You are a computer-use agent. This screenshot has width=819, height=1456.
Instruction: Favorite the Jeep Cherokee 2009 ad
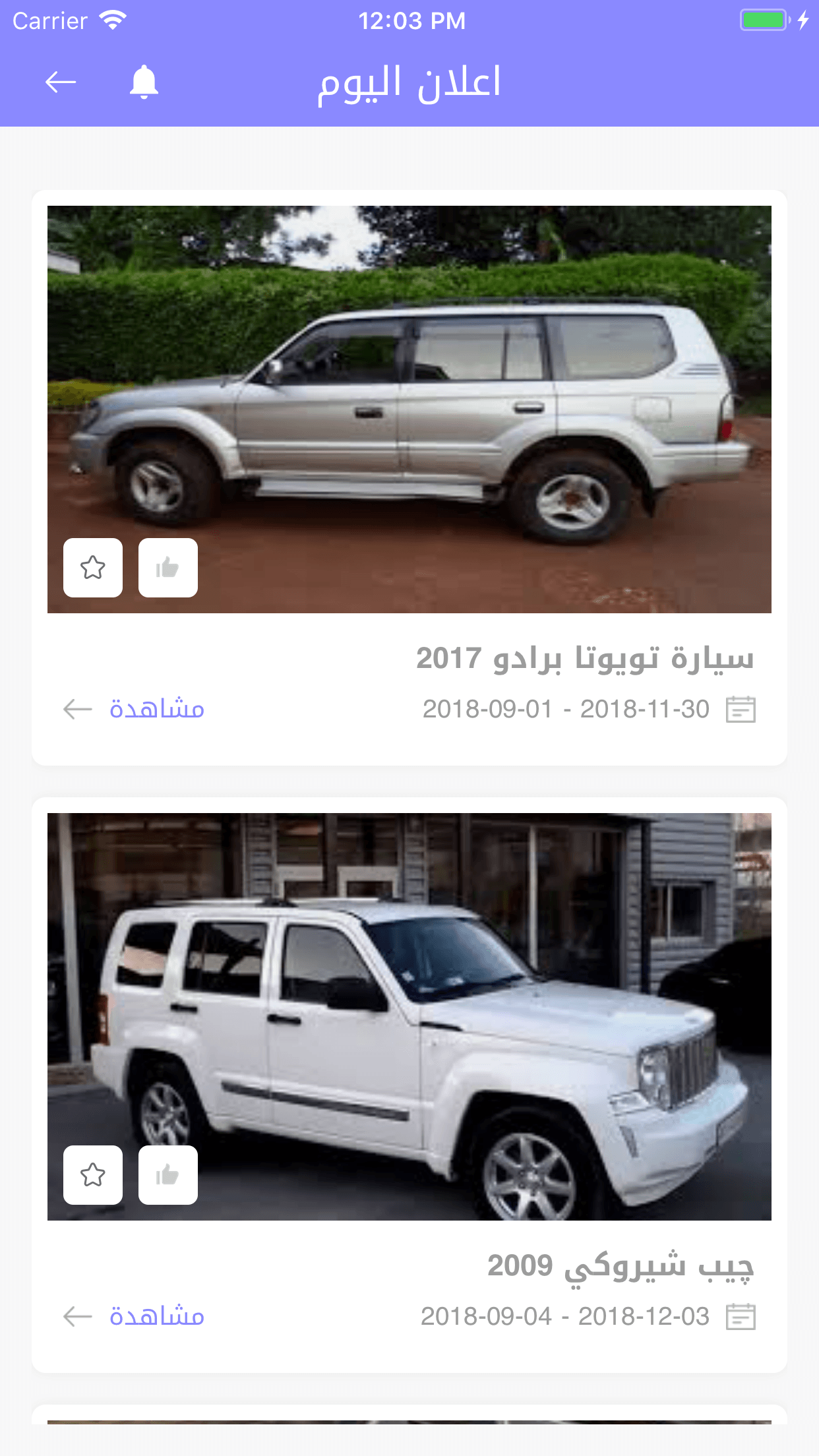(93, 1175)
